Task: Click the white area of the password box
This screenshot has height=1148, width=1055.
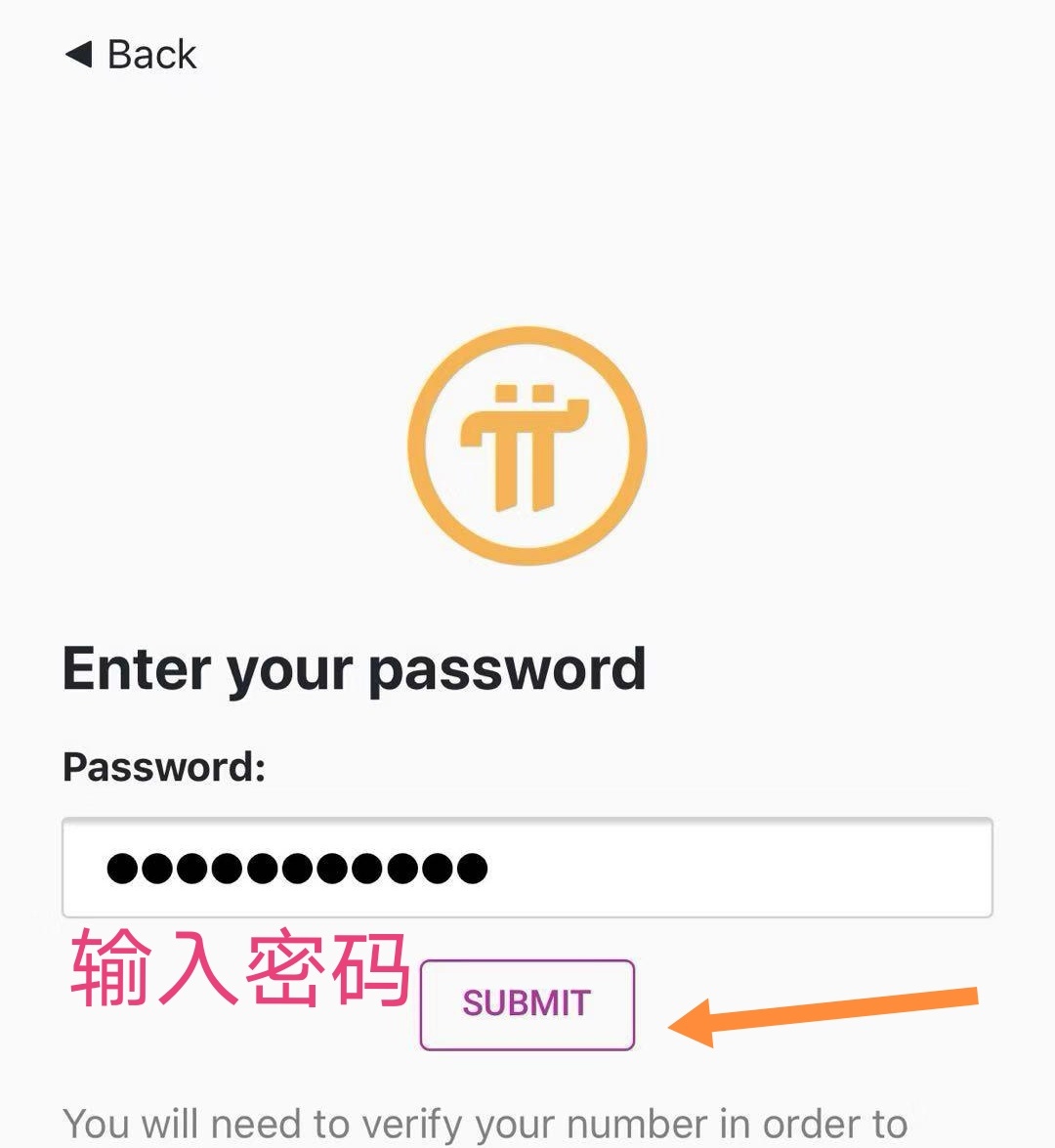Action: pos(733,867)
